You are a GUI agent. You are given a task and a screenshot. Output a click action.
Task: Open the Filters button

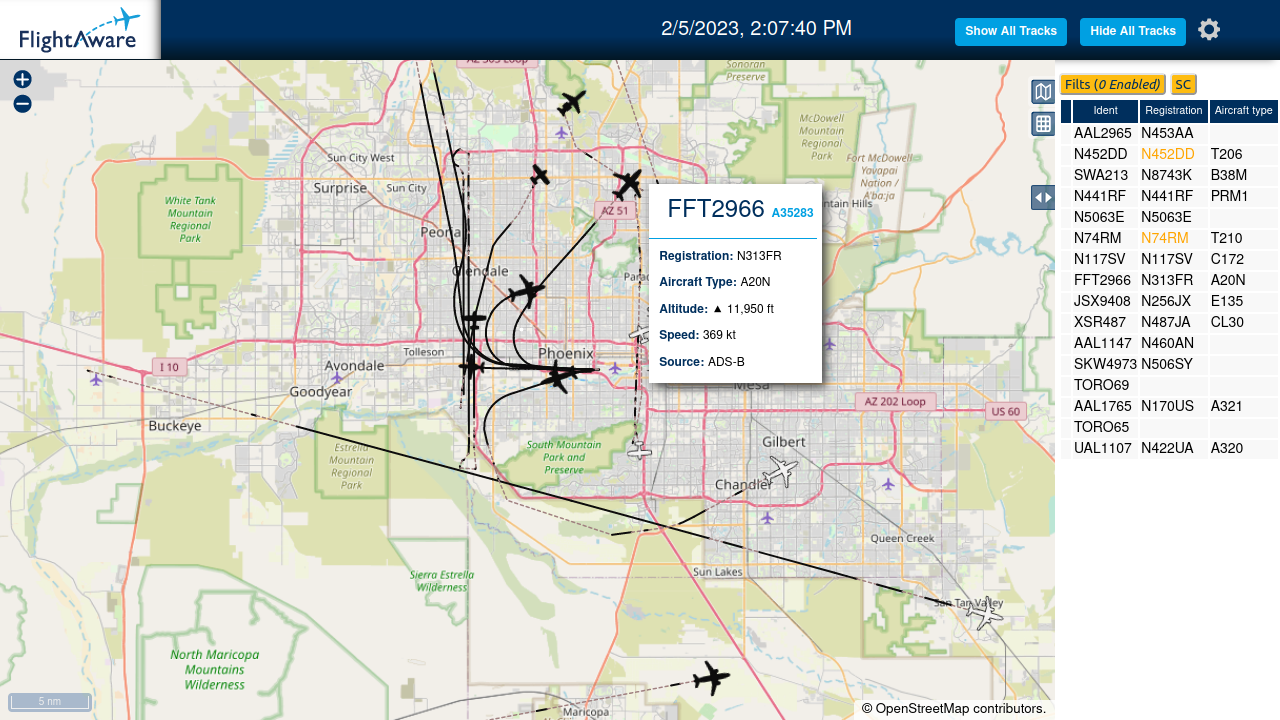coord(1113,85)
